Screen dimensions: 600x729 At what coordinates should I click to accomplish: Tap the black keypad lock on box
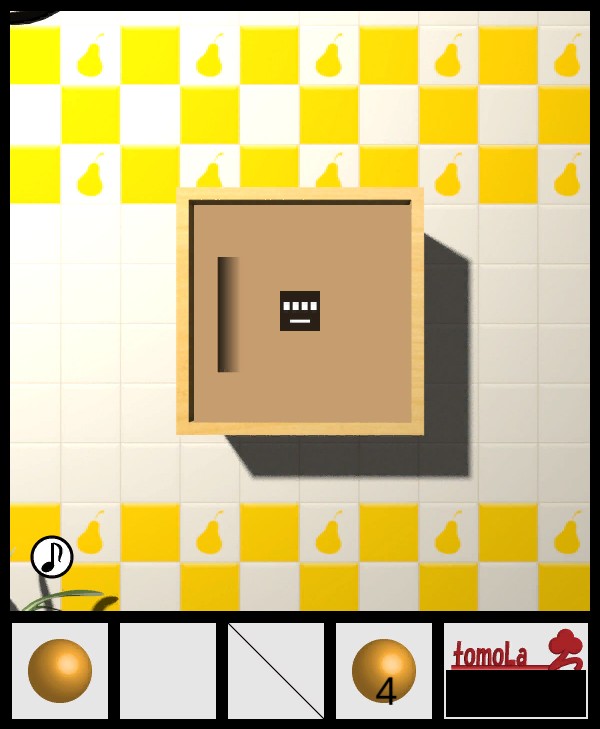(300, 311)
